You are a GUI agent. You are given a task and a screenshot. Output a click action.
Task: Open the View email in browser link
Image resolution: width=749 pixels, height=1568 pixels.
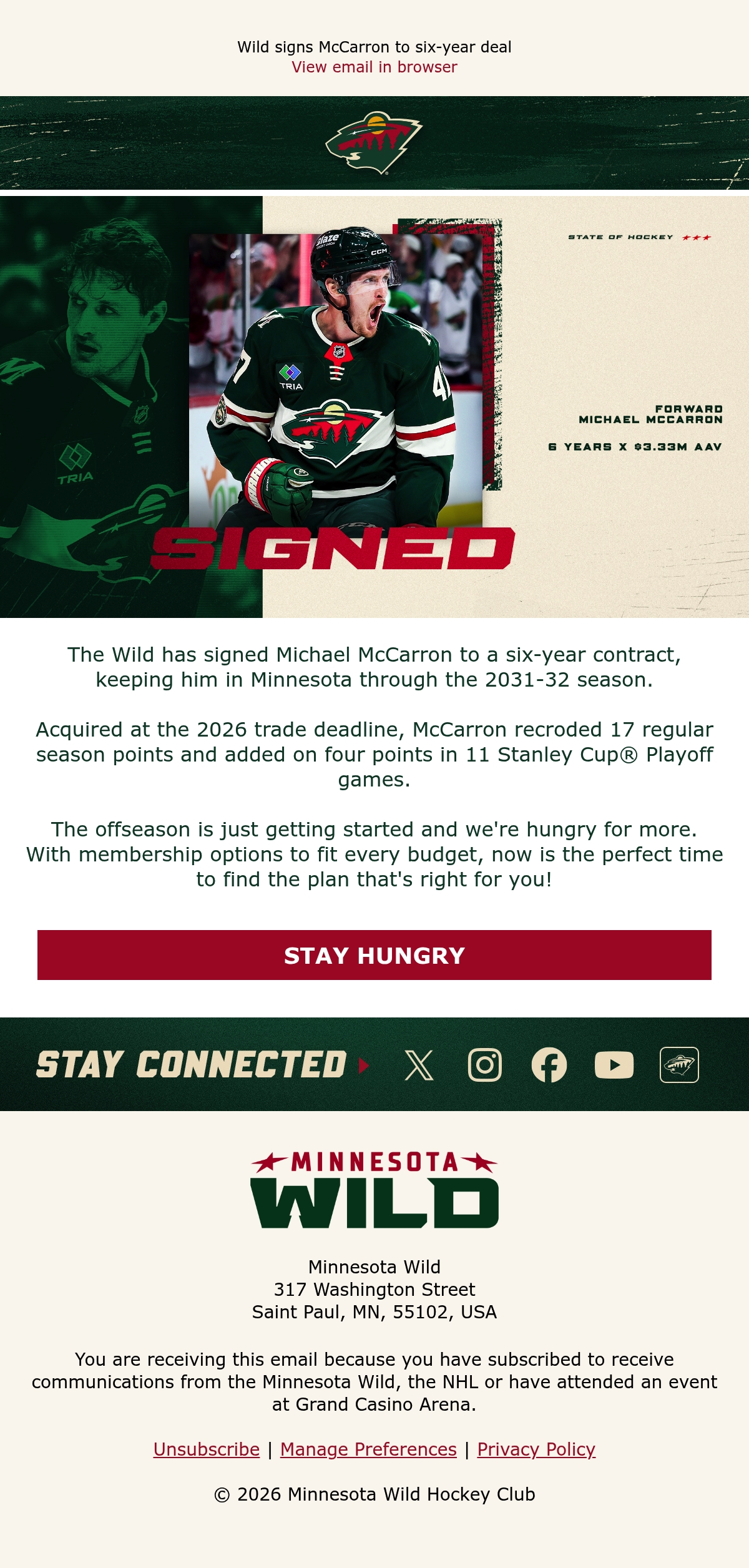click(374, 67)
